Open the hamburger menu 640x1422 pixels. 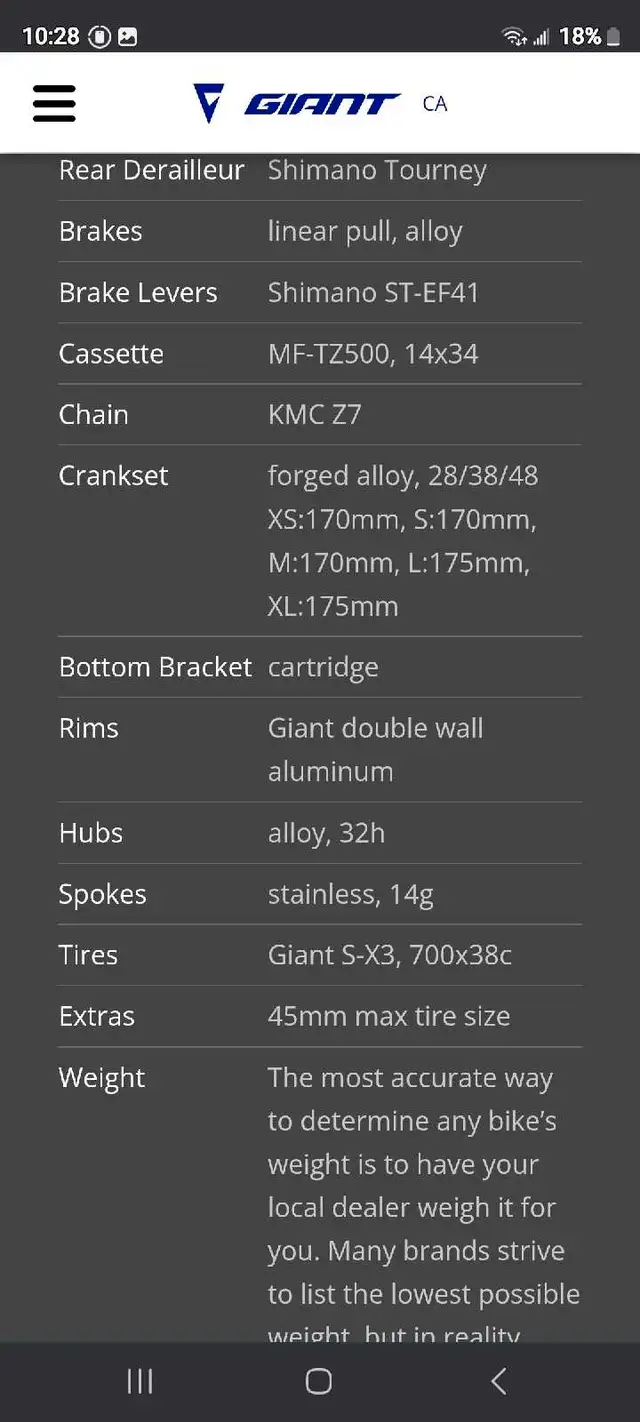(54, 103)
